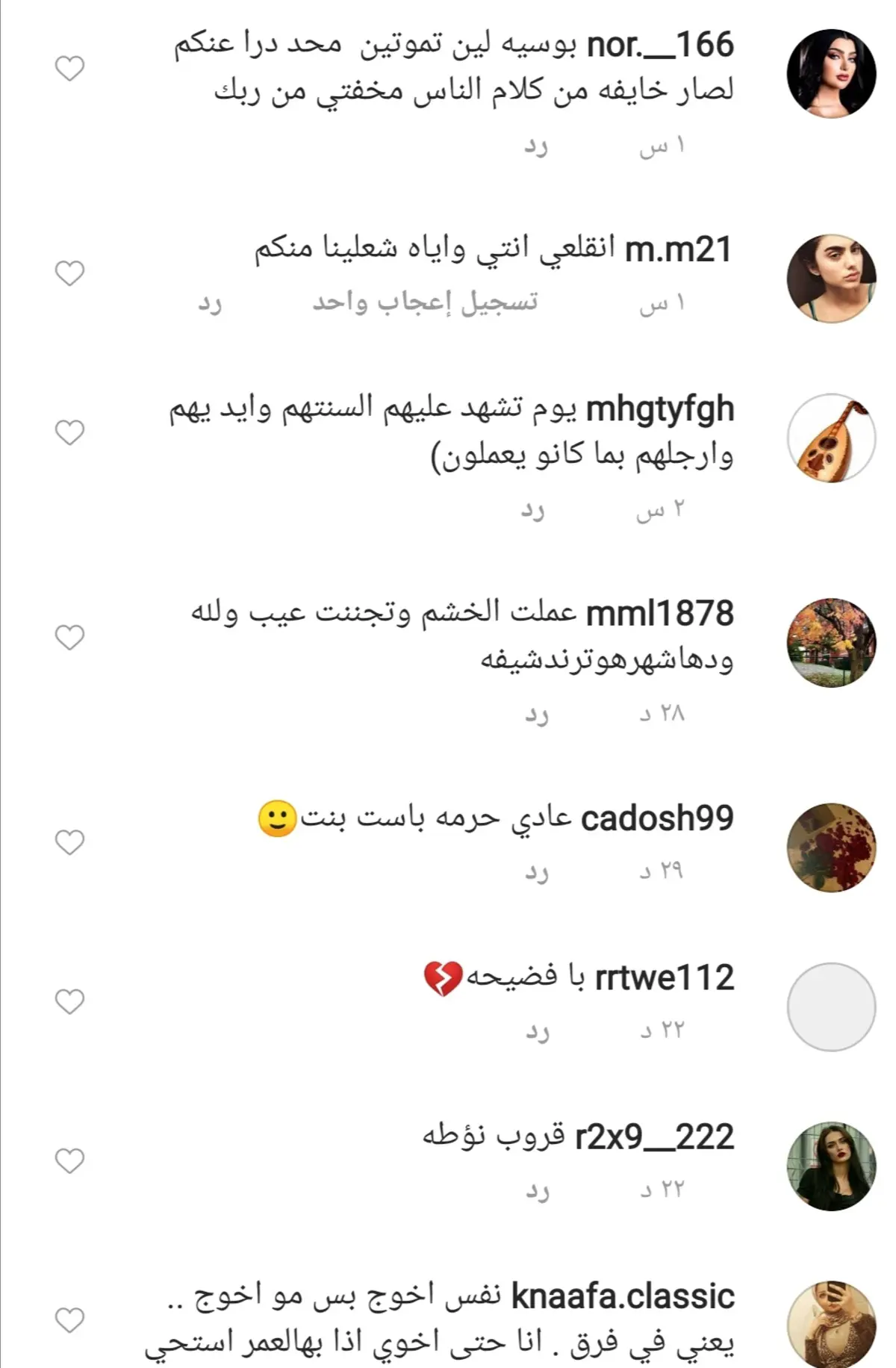Screen dimensions: 896x1368
Task: Reply to mhgtyfgh's comment
Action: pyautogui.click(x=533, y=510)
